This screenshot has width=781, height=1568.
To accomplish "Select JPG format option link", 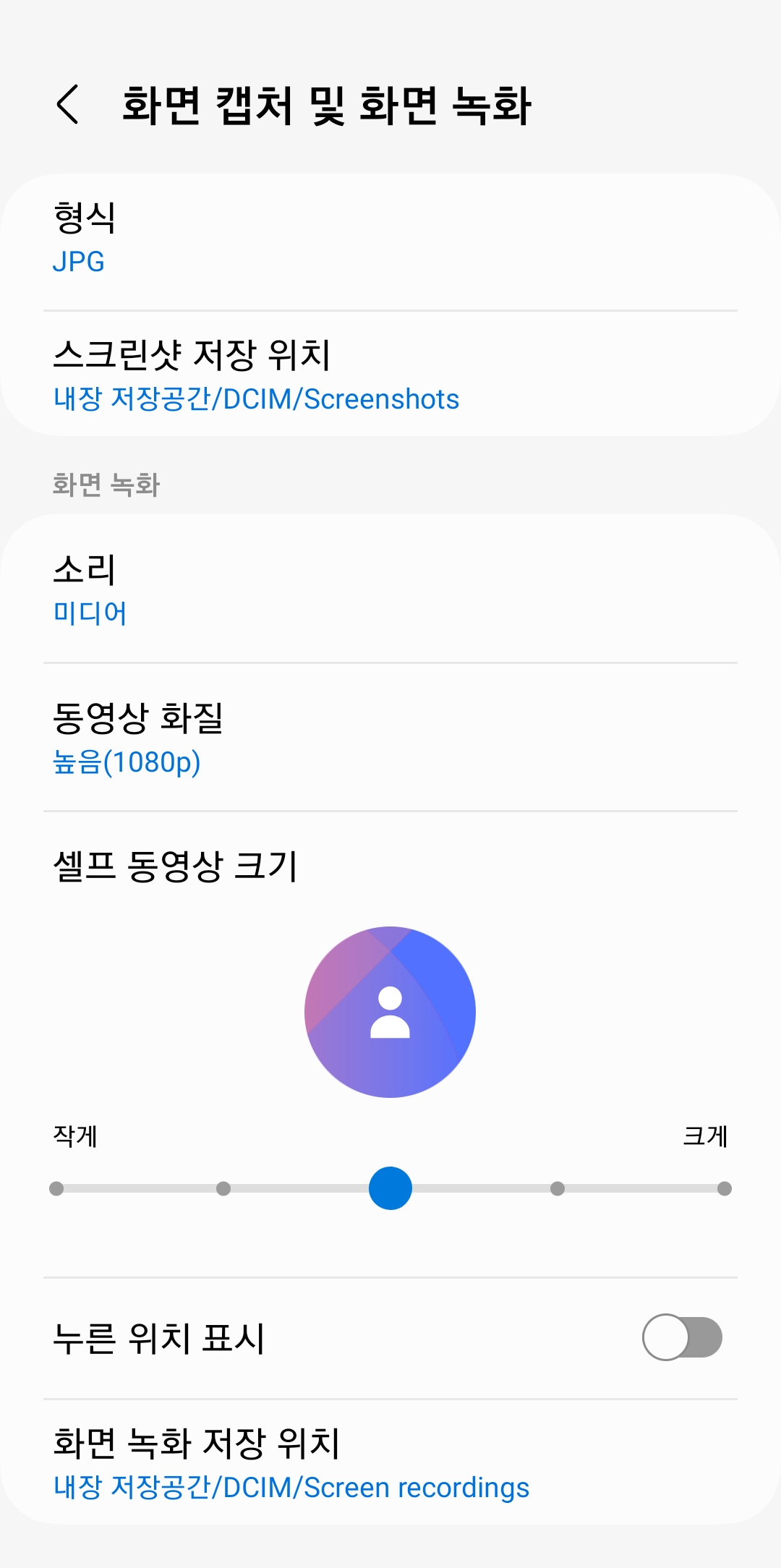I will click(79, 263).
